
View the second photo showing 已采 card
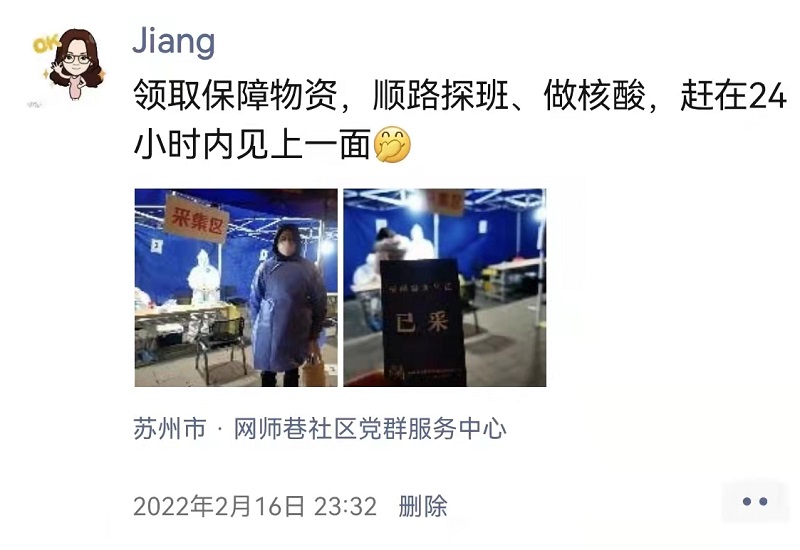point(444,288)
